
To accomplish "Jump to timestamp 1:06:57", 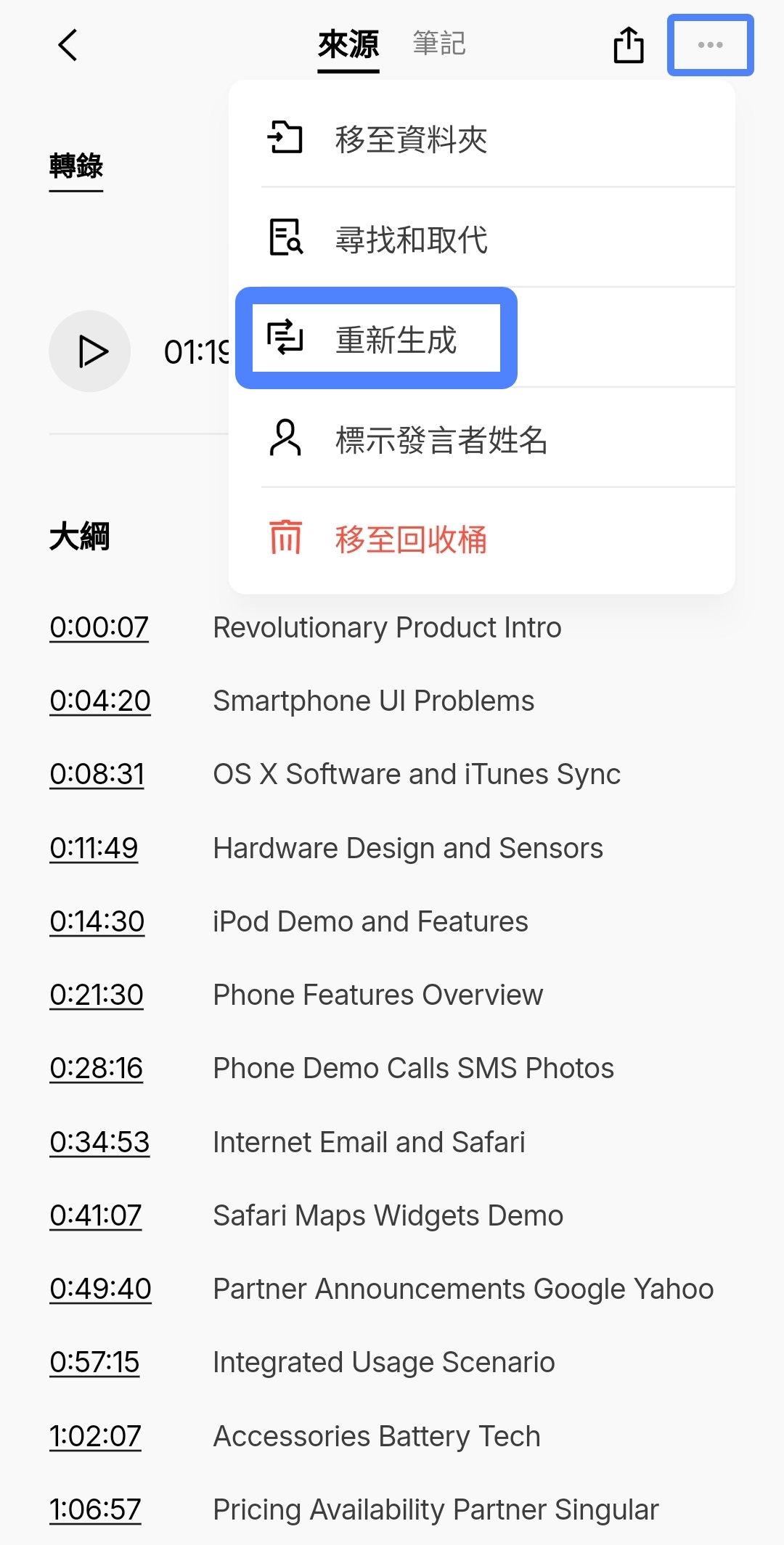I will click(x=95, y=1509).
